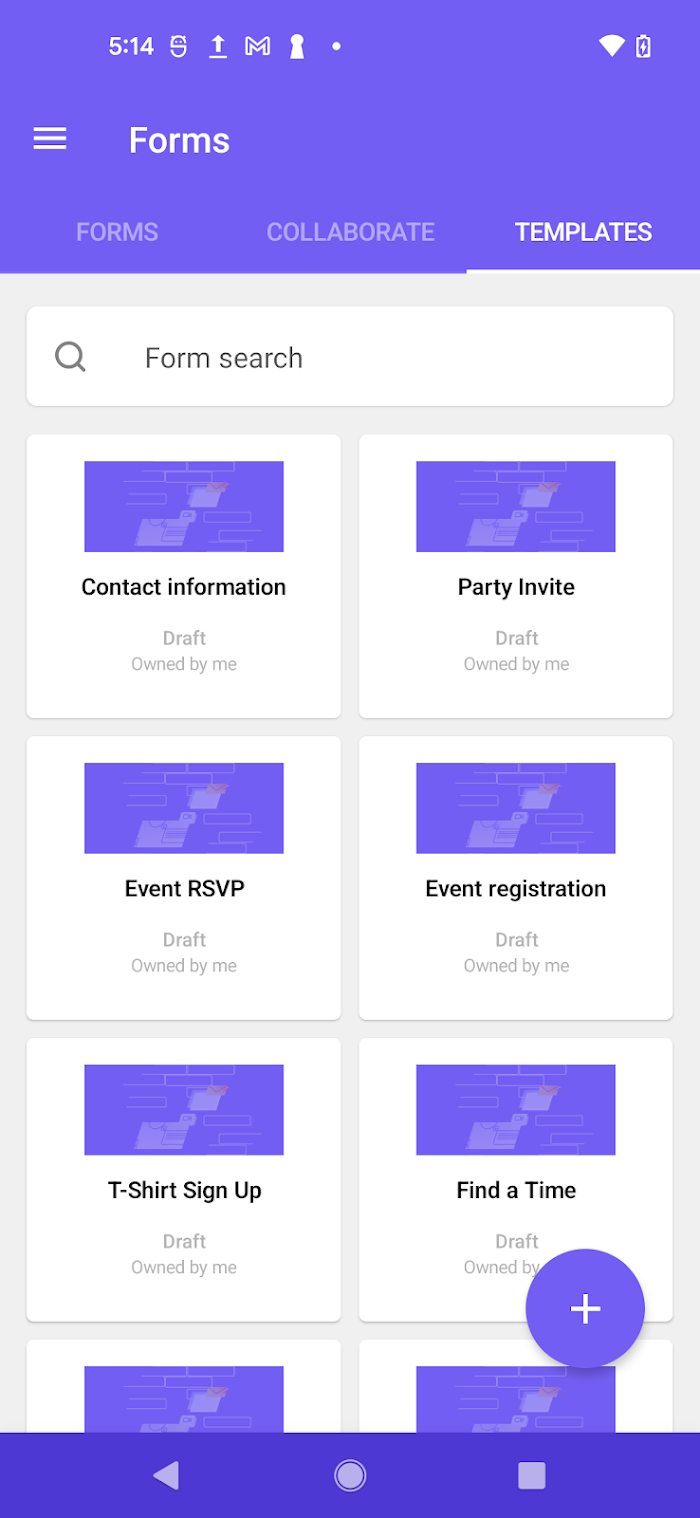The image size is (700, 1518).
Task: Tap the Form search field
Action: (350, 357)
